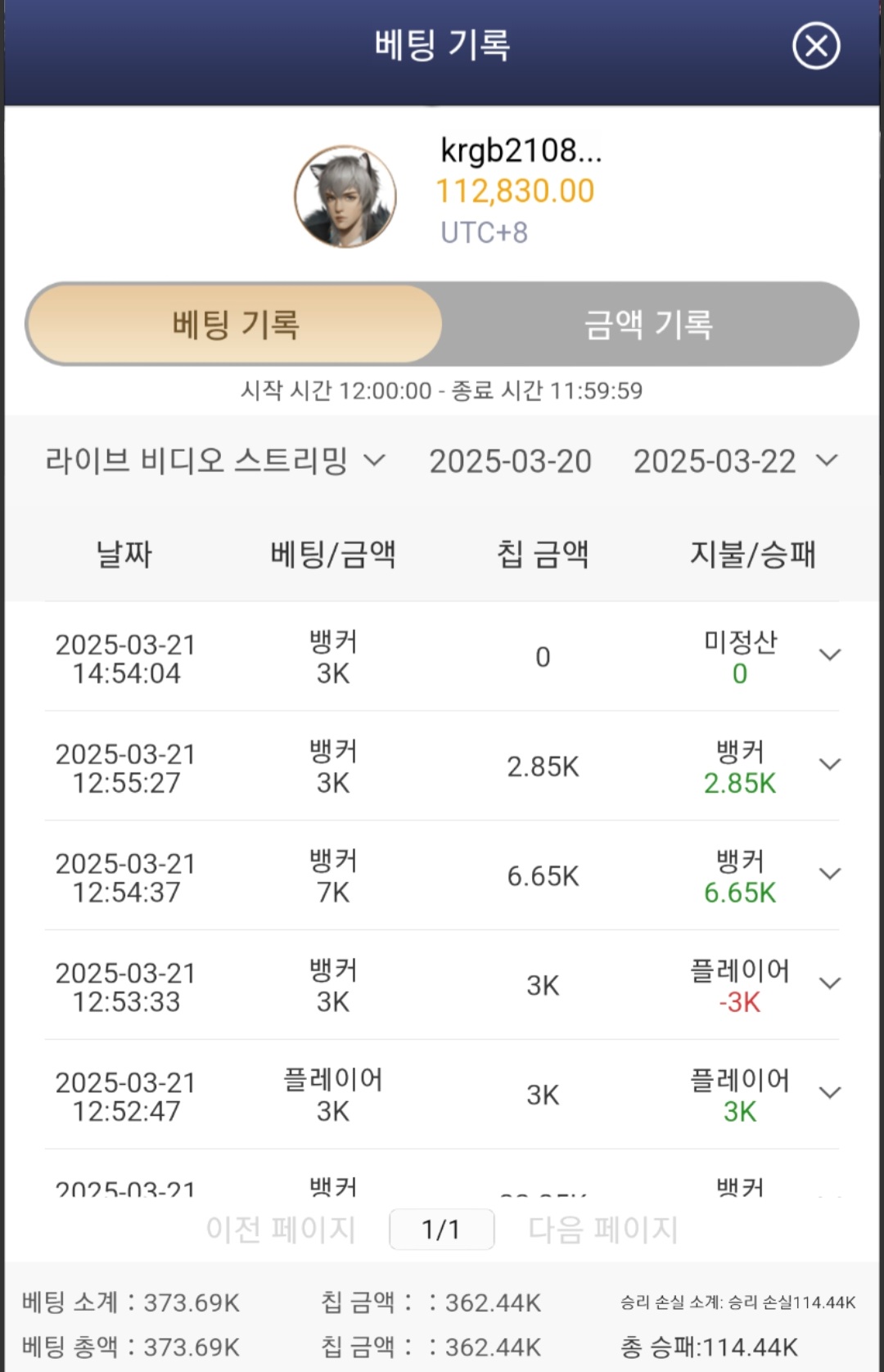Expand the 12:55:27 bet row
The width and height of the screenshot is (884, 1372).
tap(830, 765)
